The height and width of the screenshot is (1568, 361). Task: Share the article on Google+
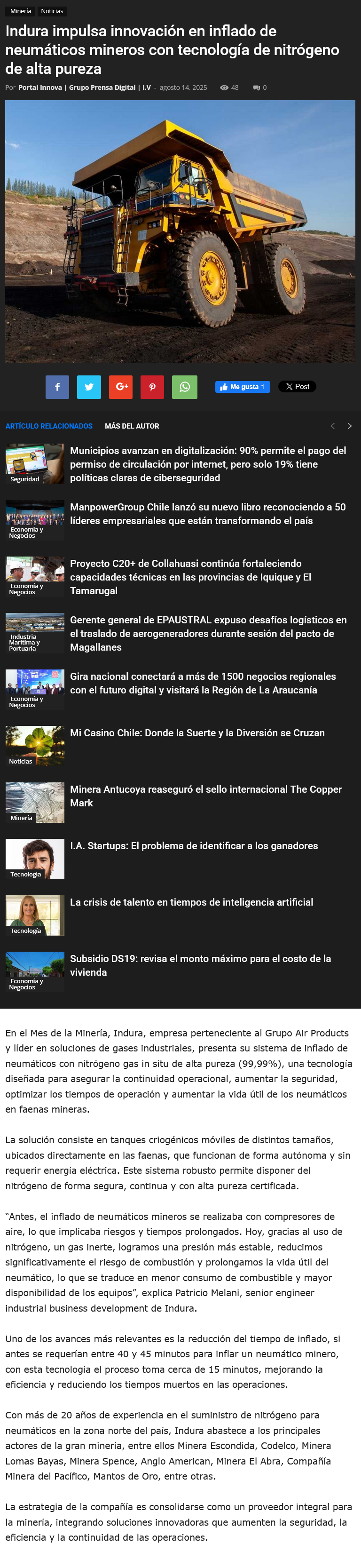tap(121, 387)
